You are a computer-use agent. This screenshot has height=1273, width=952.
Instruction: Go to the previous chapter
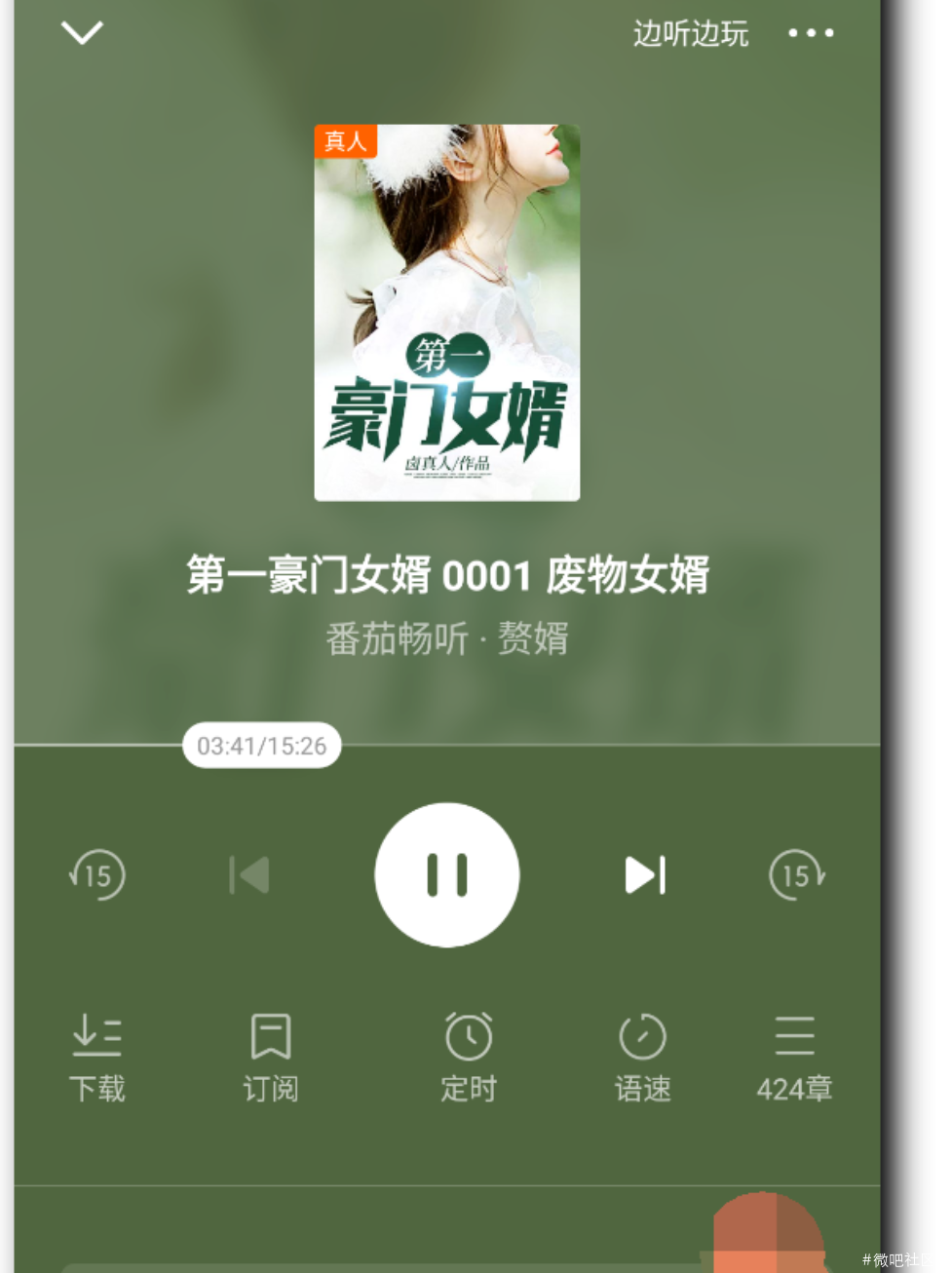(x=249, y=874)
